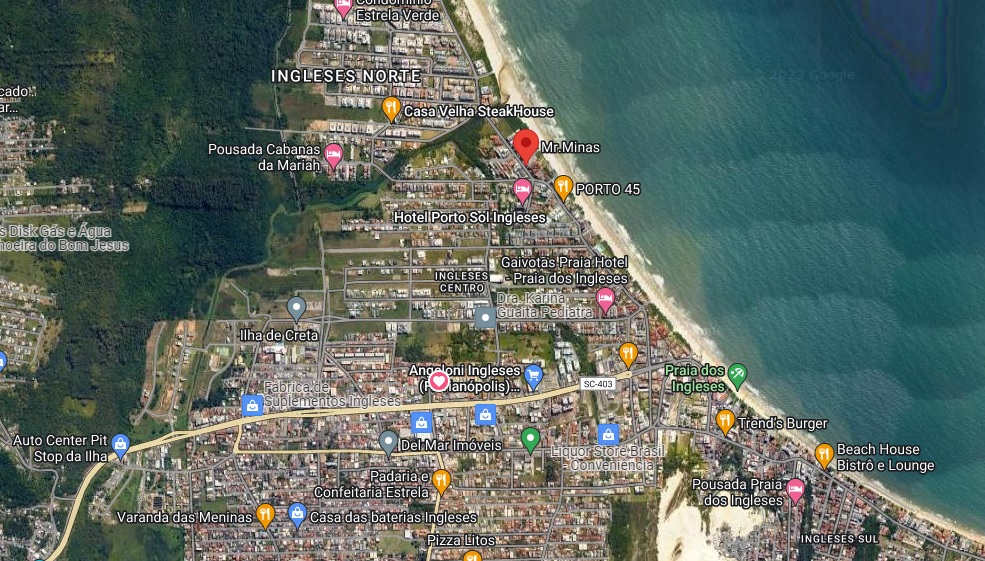
Task: Open the PORTO 45 restaurant marker
Action: [563, 187]
